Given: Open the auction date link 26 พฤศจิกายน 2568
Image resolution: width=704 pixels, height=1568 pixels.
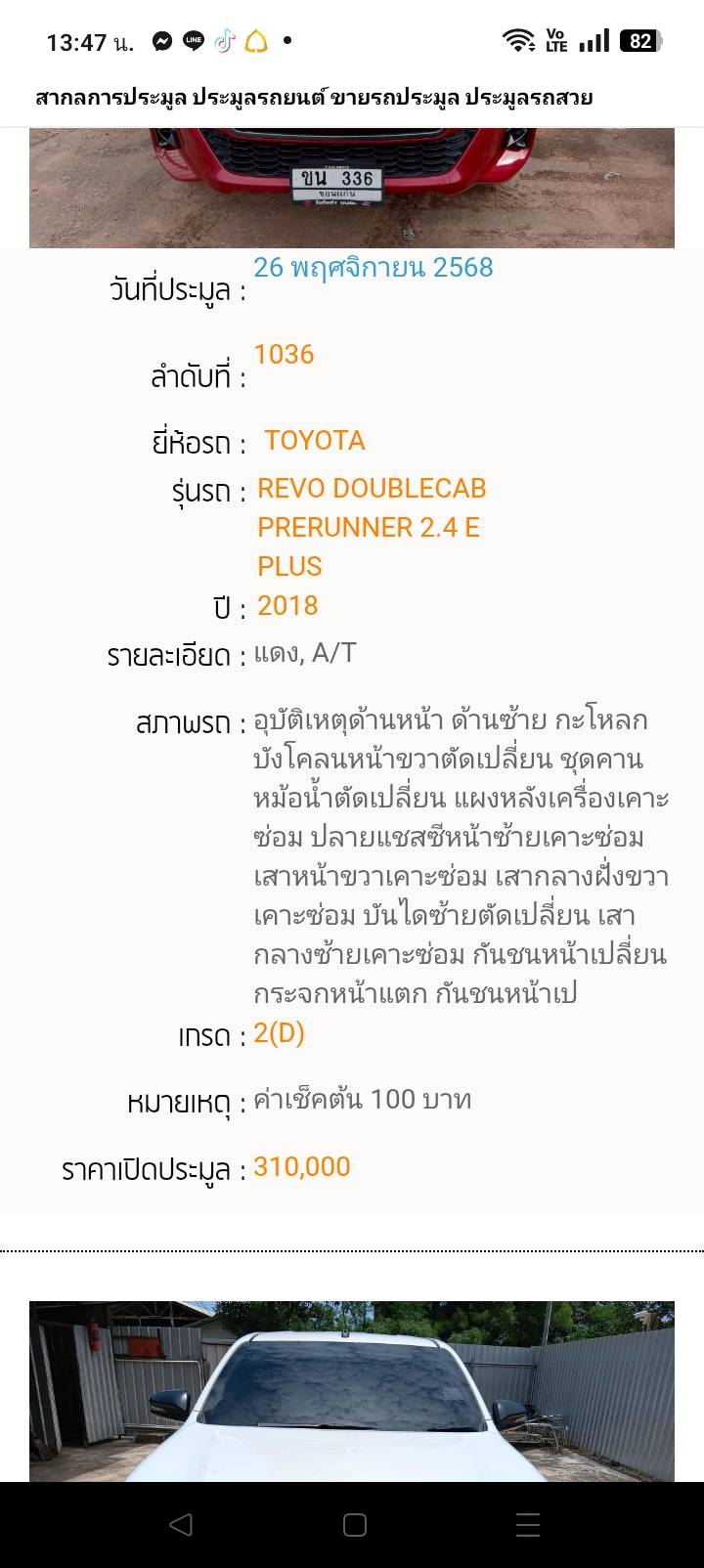Looking at the screenshot, I should (373, 268).
